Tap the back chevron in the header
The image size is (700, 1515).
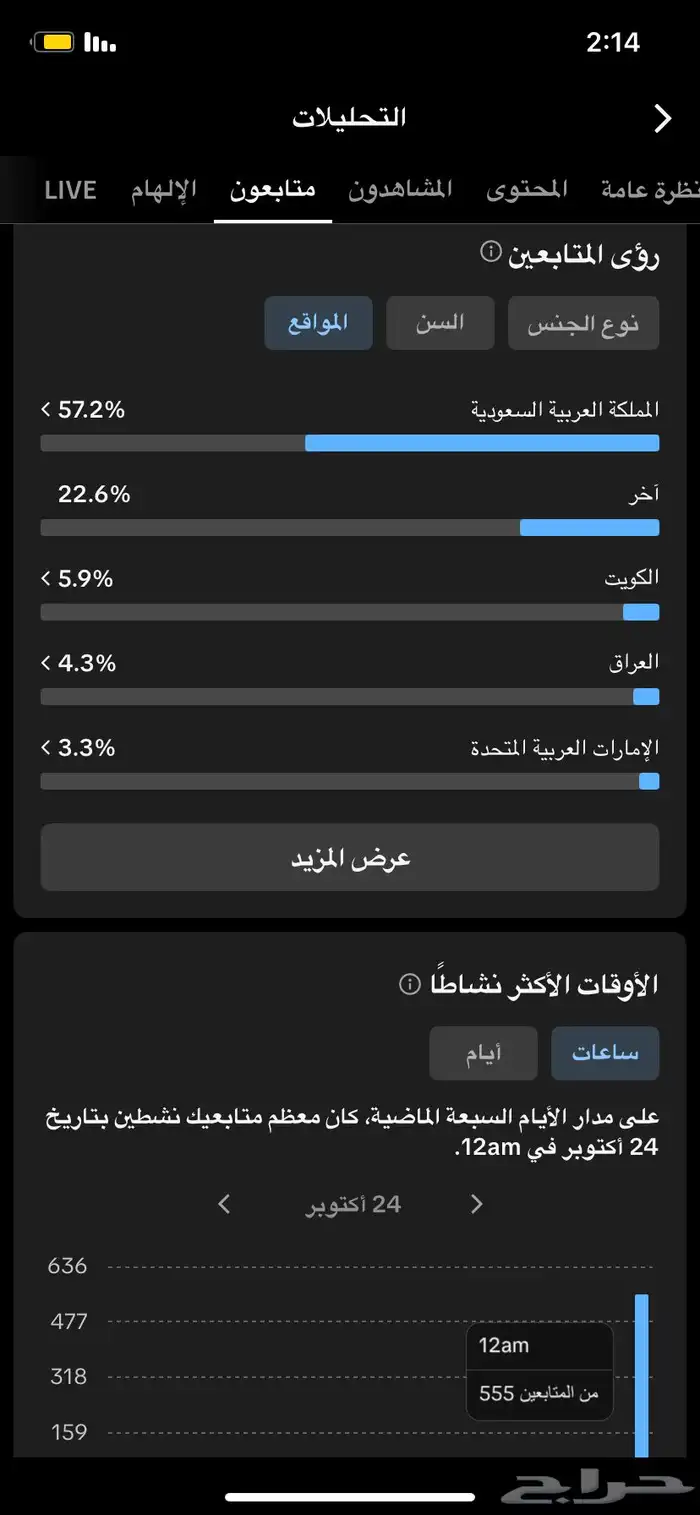(662, 118)
